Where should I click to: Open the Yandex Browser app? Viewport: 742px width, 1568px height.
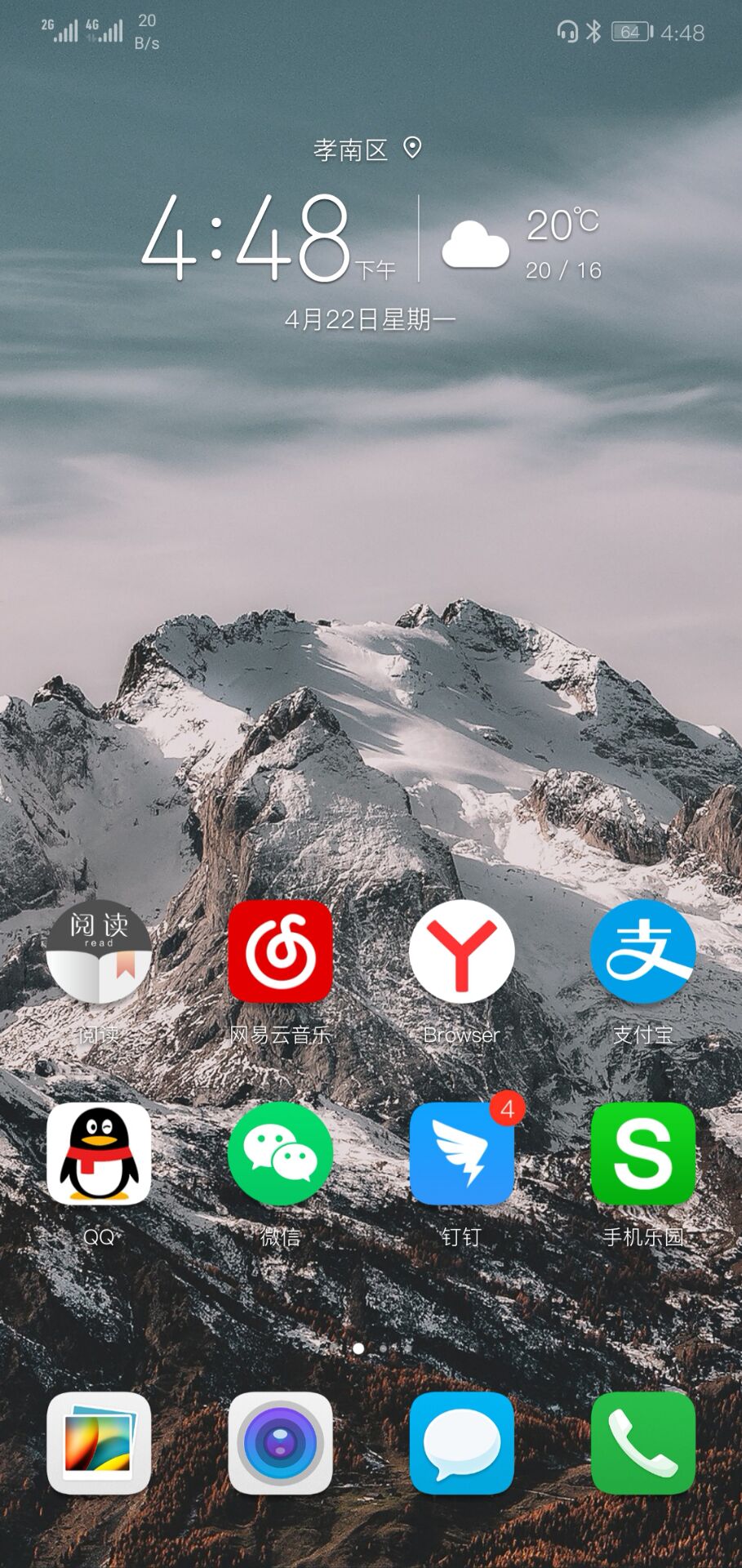click(461, 952)
